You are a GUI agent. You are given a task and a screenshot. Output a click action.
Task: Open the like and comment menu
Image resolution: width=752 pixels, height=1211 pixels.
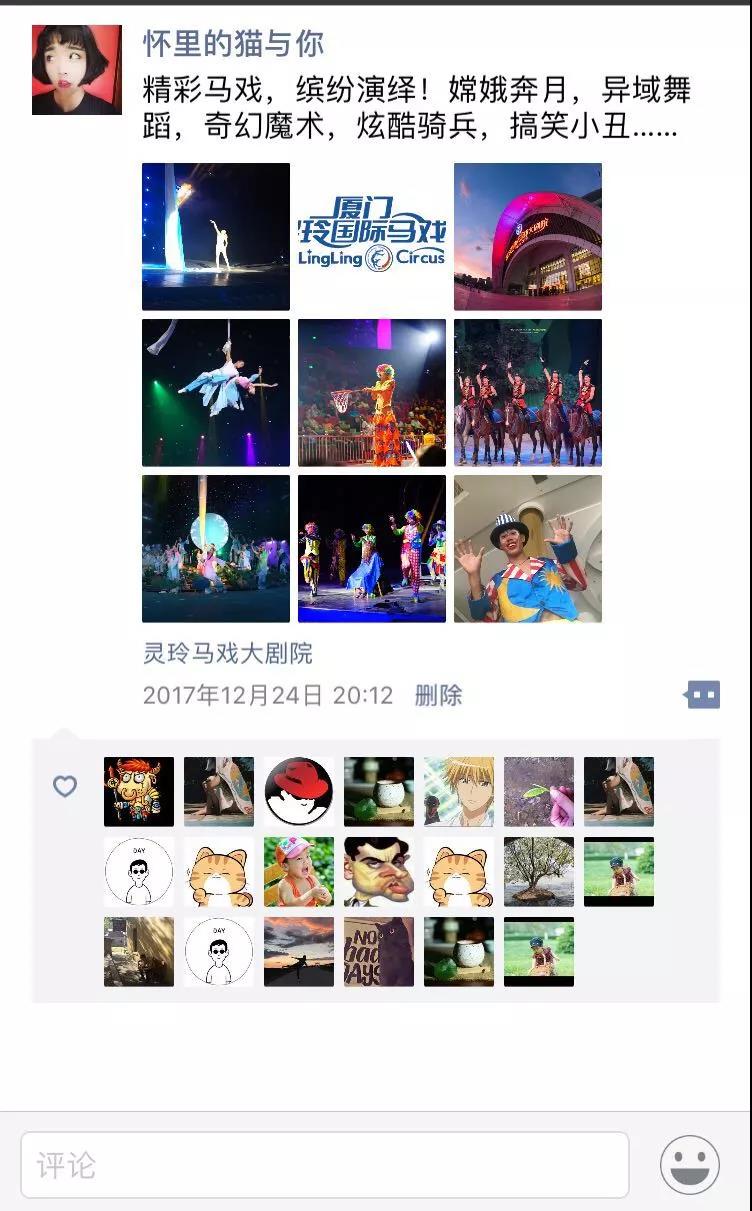point(702,695)
